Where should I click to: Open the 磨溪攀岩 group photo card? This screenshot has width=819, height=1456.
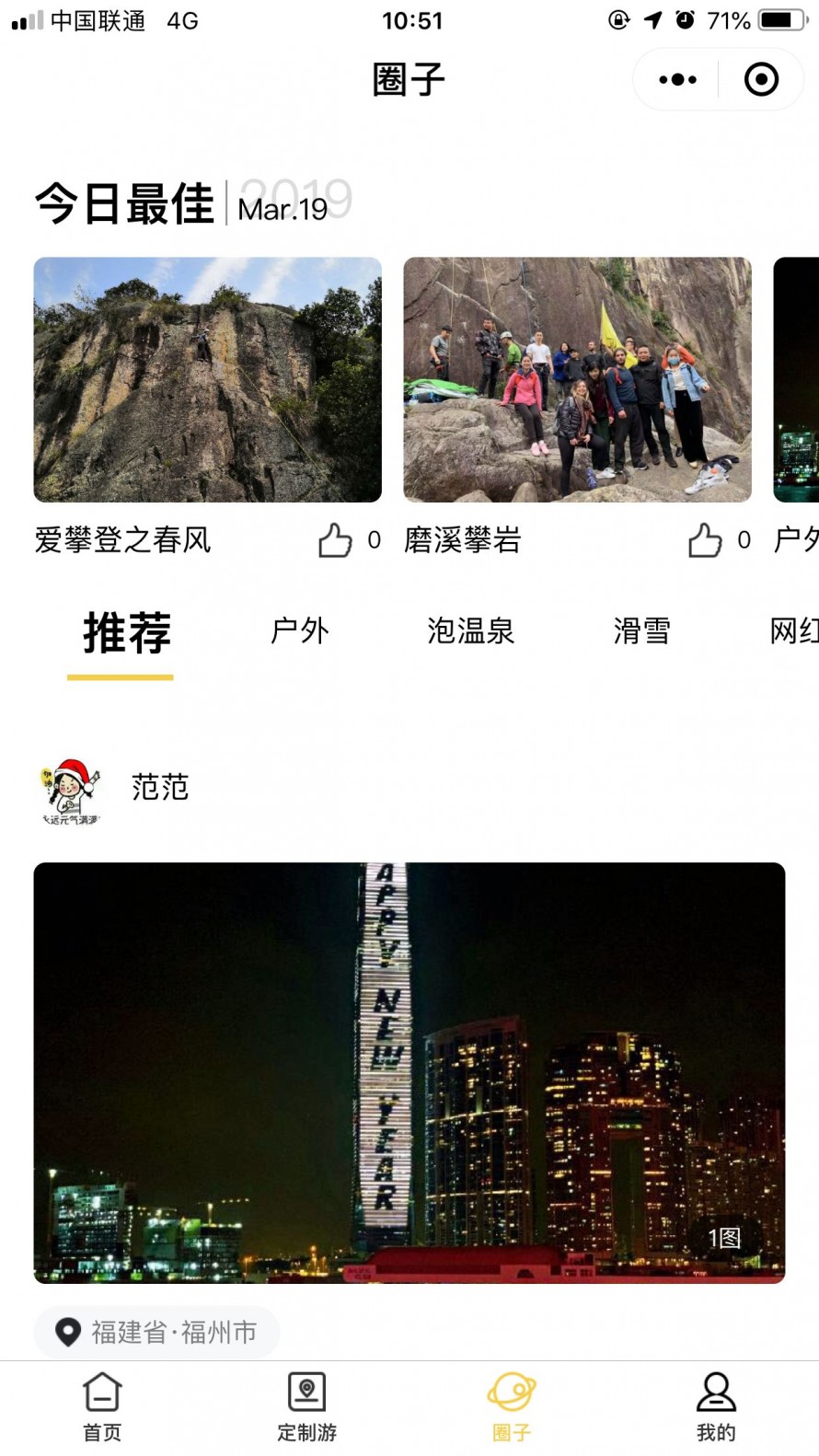[x=577, y=379]
